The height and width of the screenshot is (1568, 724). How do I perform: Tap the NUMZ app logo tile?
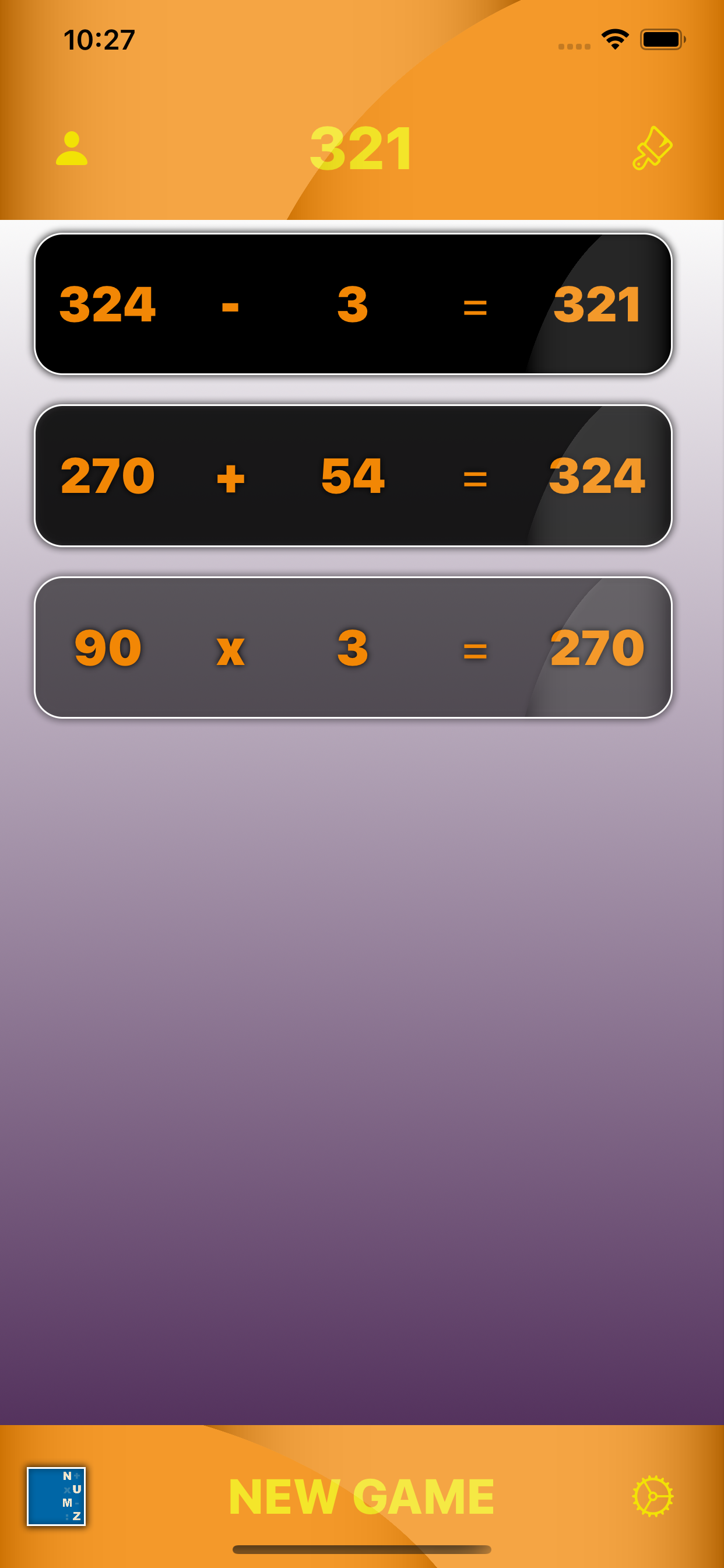(56, 1496)
